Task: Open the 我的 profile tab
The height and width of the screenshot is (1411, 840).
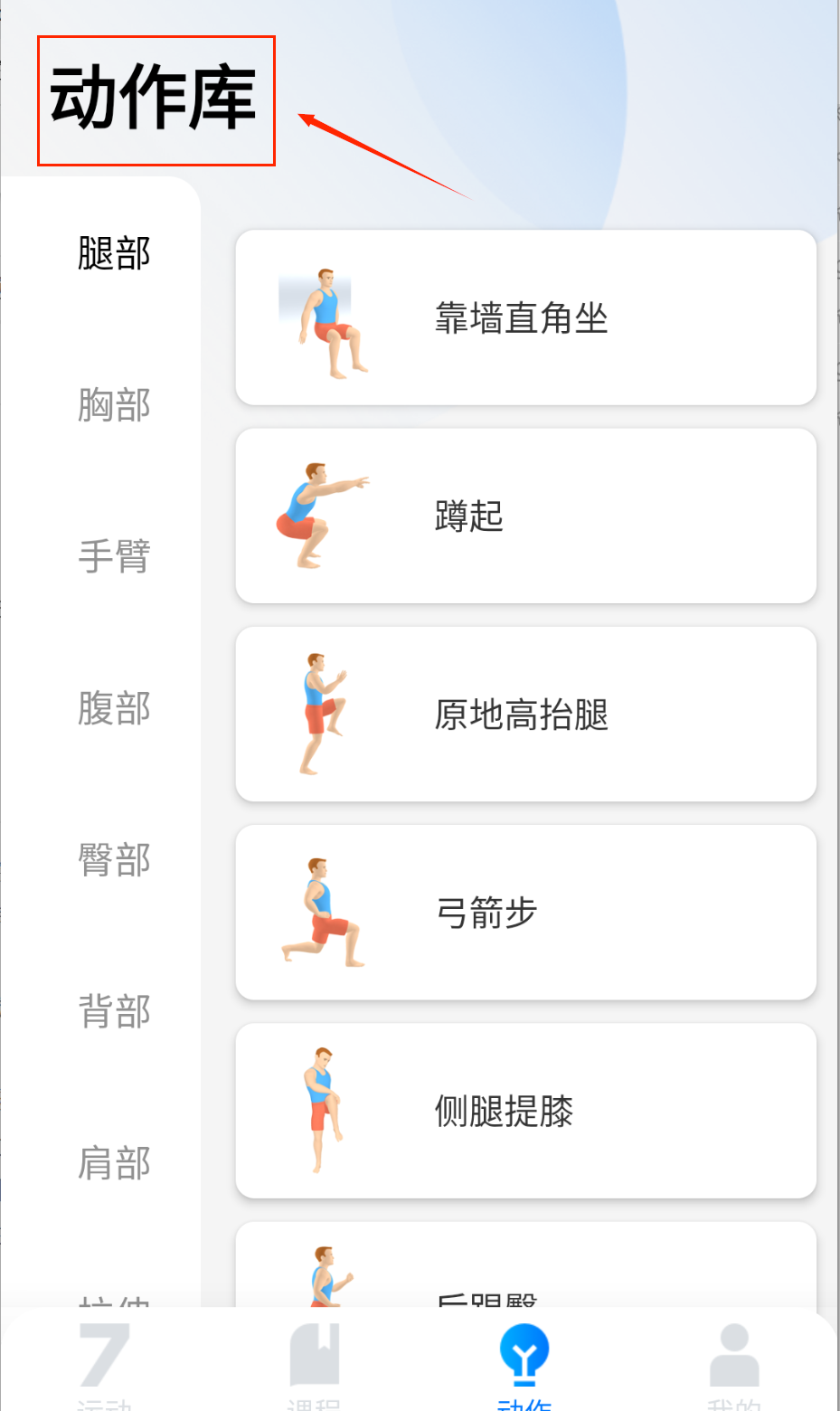Action: 733,1361
